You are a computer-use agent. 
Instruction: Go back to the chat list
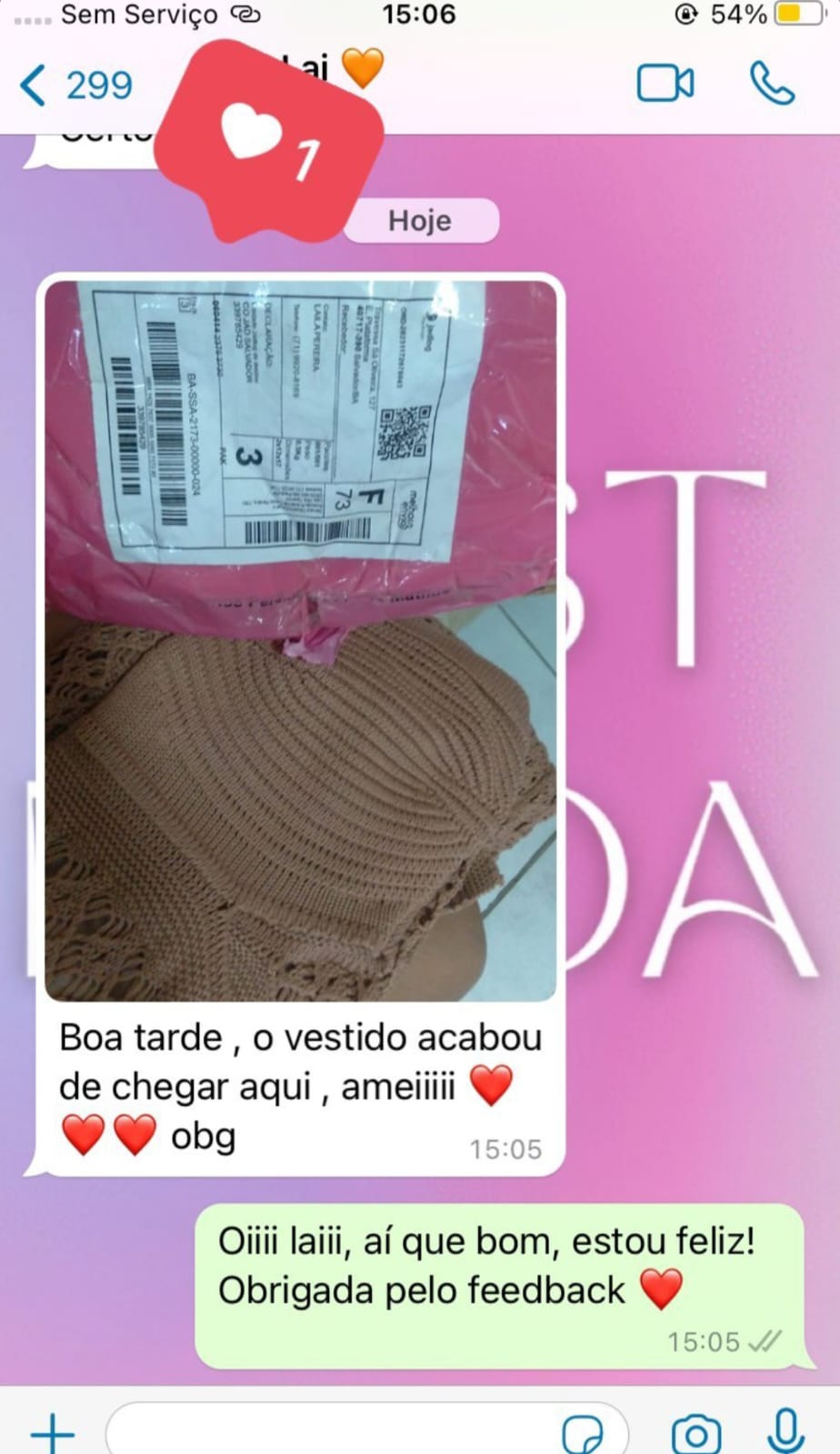[x=76, y=86]
